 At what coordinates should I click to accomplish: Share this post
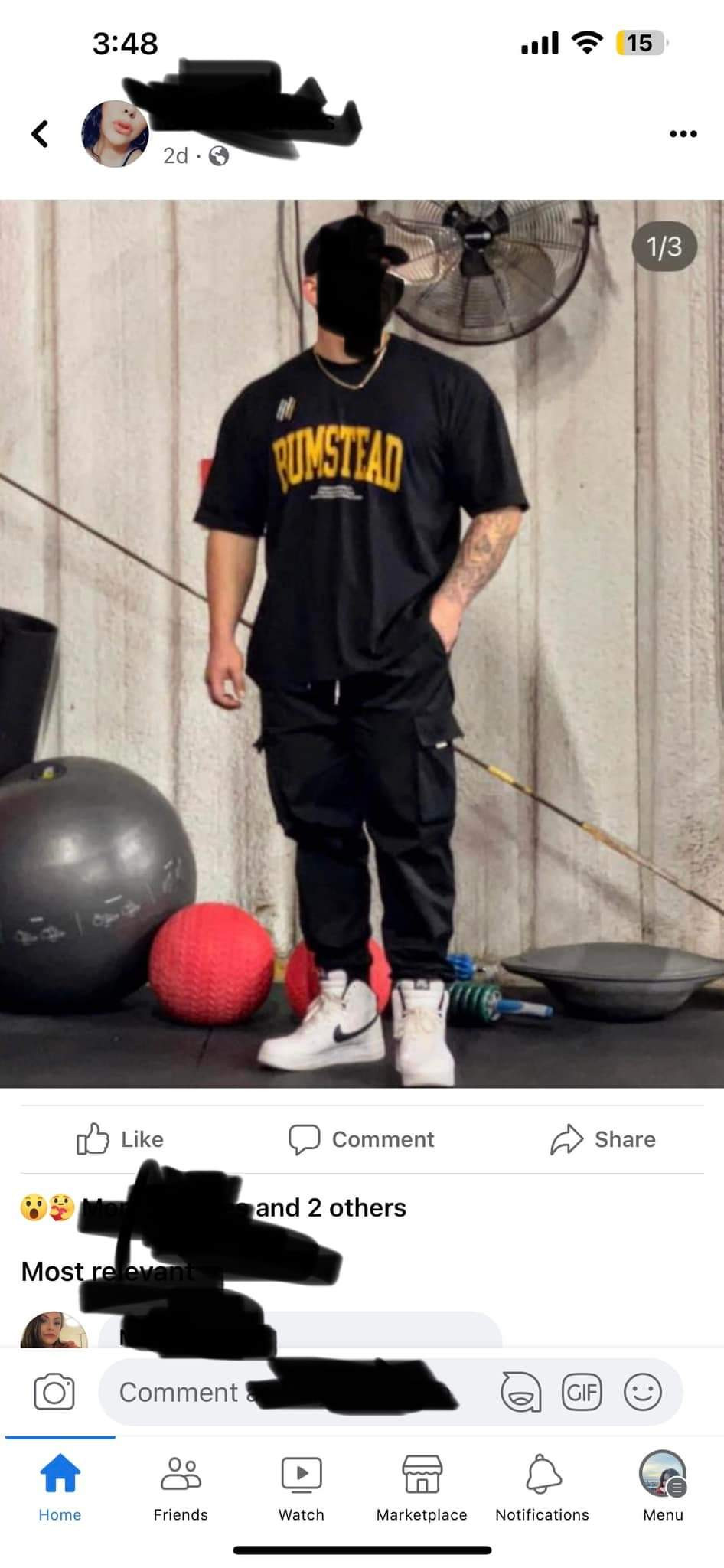[603, 1139]
